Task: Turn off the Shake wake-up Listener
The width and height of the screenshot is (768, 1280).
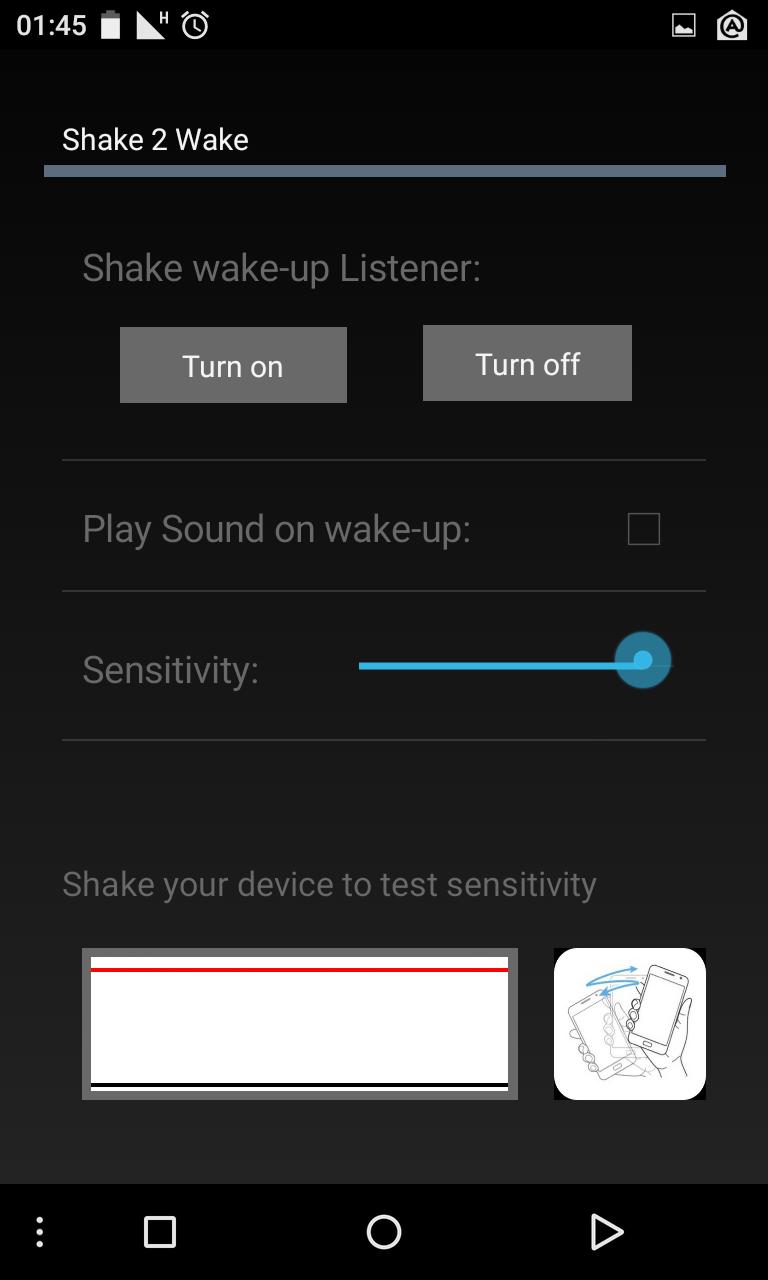Action: click(527, 363)
